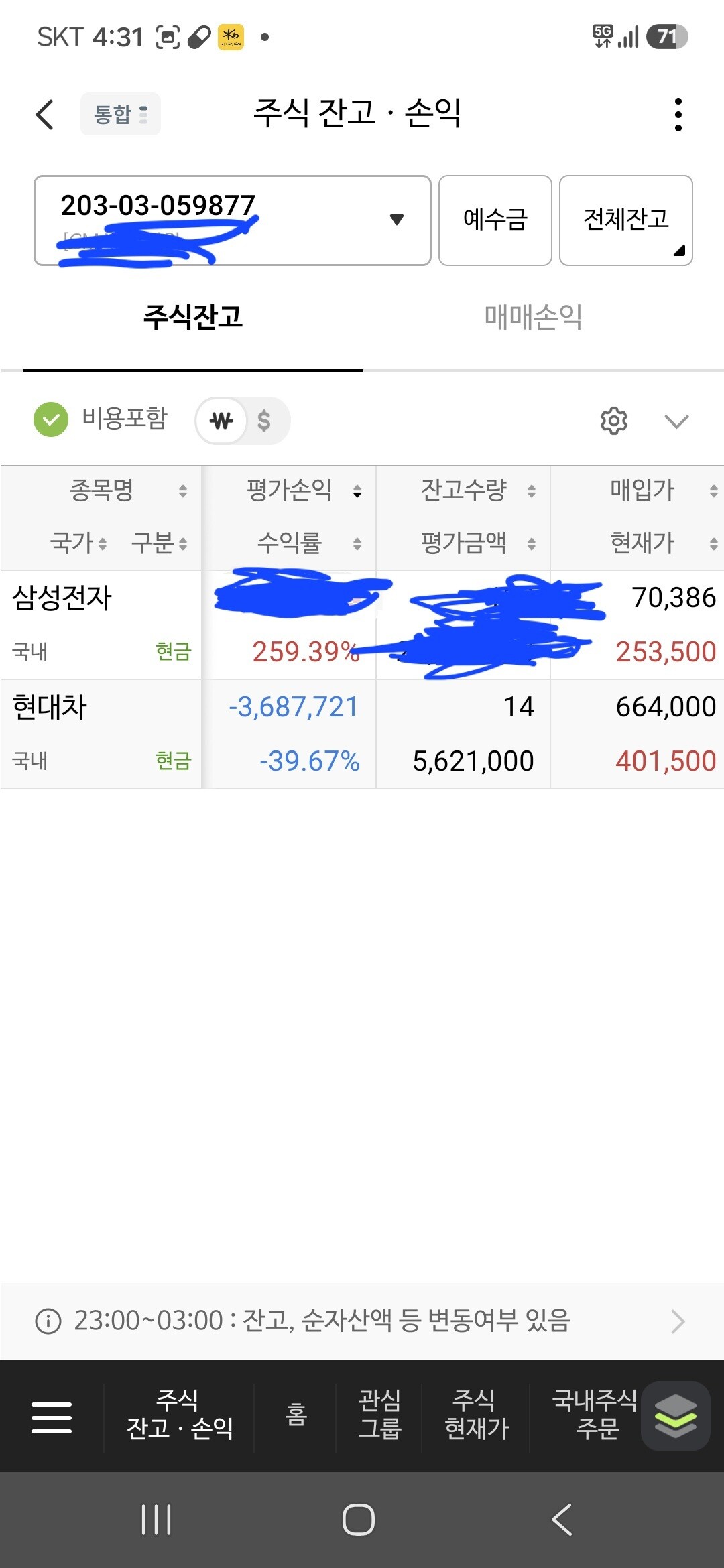The height and width of the screenshot is (1568, 724).
Task: Toggle the 비용포함 checkbox
Action: coord(51,419)
